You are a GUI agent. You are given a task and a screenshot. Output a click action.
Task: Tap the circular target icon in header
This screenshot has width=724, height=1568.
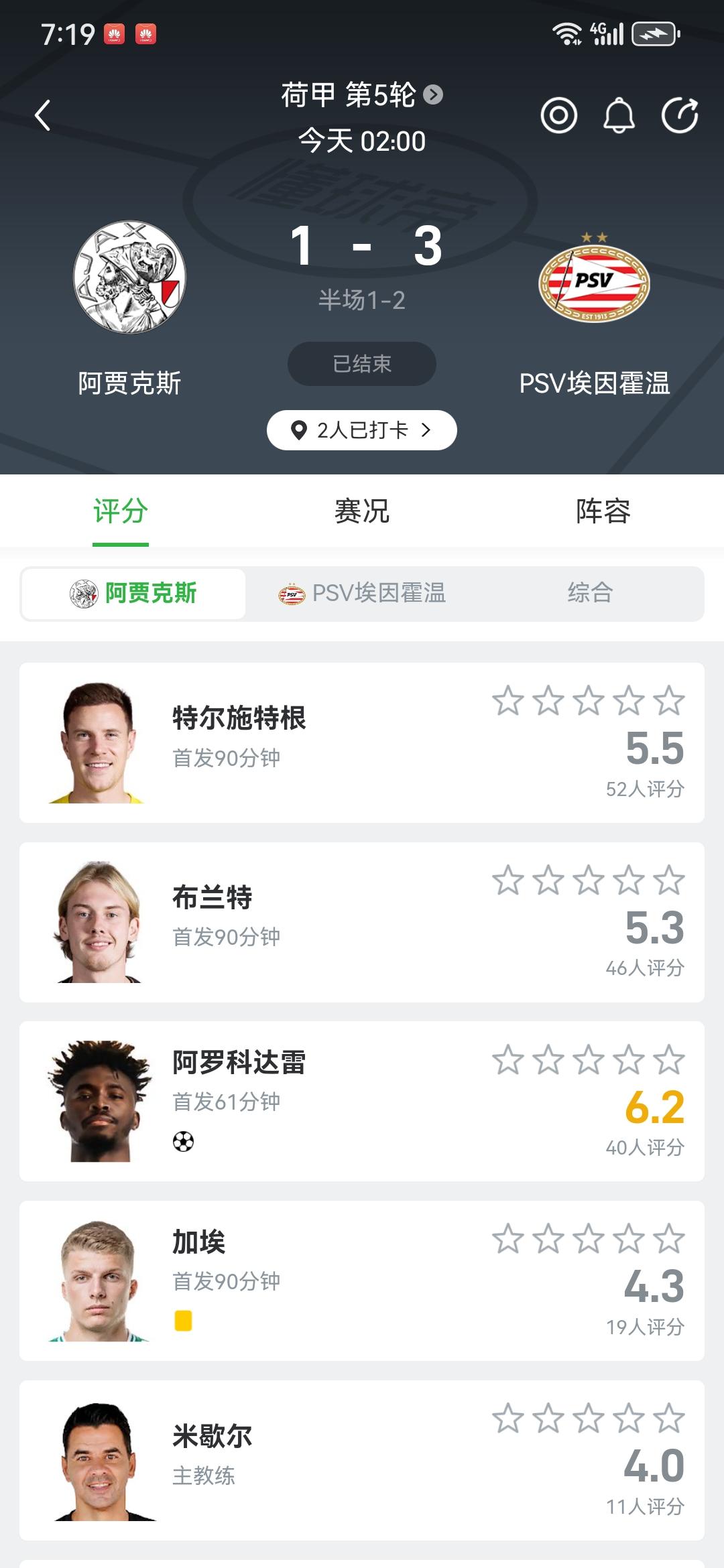pos(558,115)
